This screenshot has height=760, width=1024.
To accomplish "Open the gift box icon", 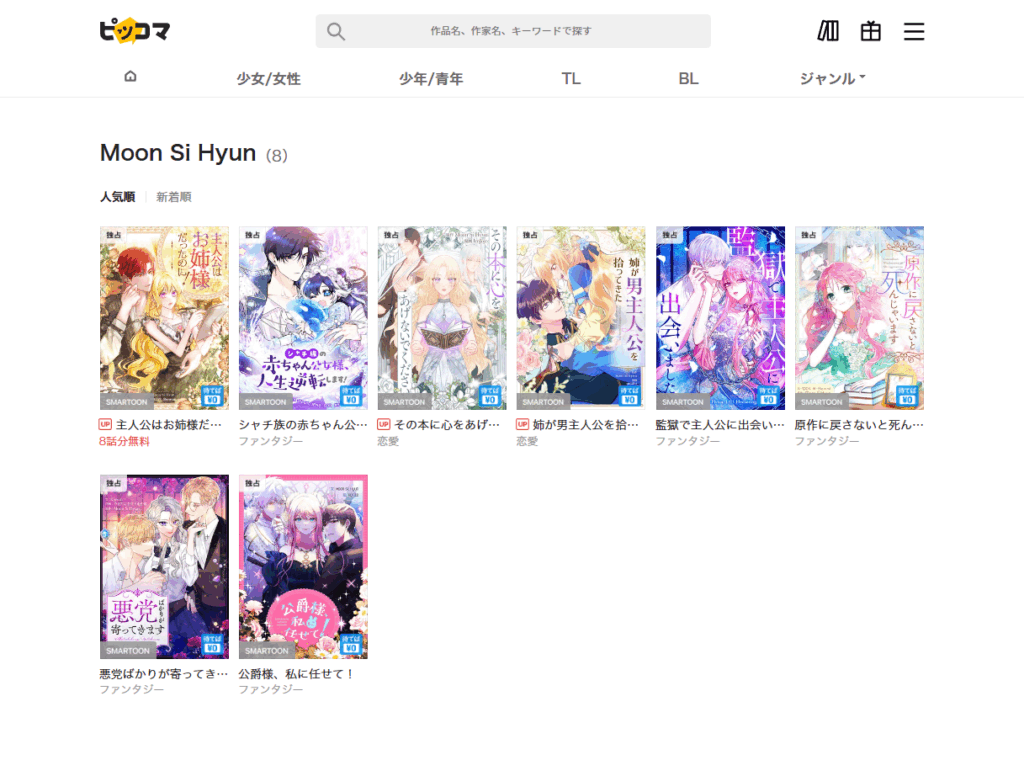I will pyautogui.click(x=871, y=31).
